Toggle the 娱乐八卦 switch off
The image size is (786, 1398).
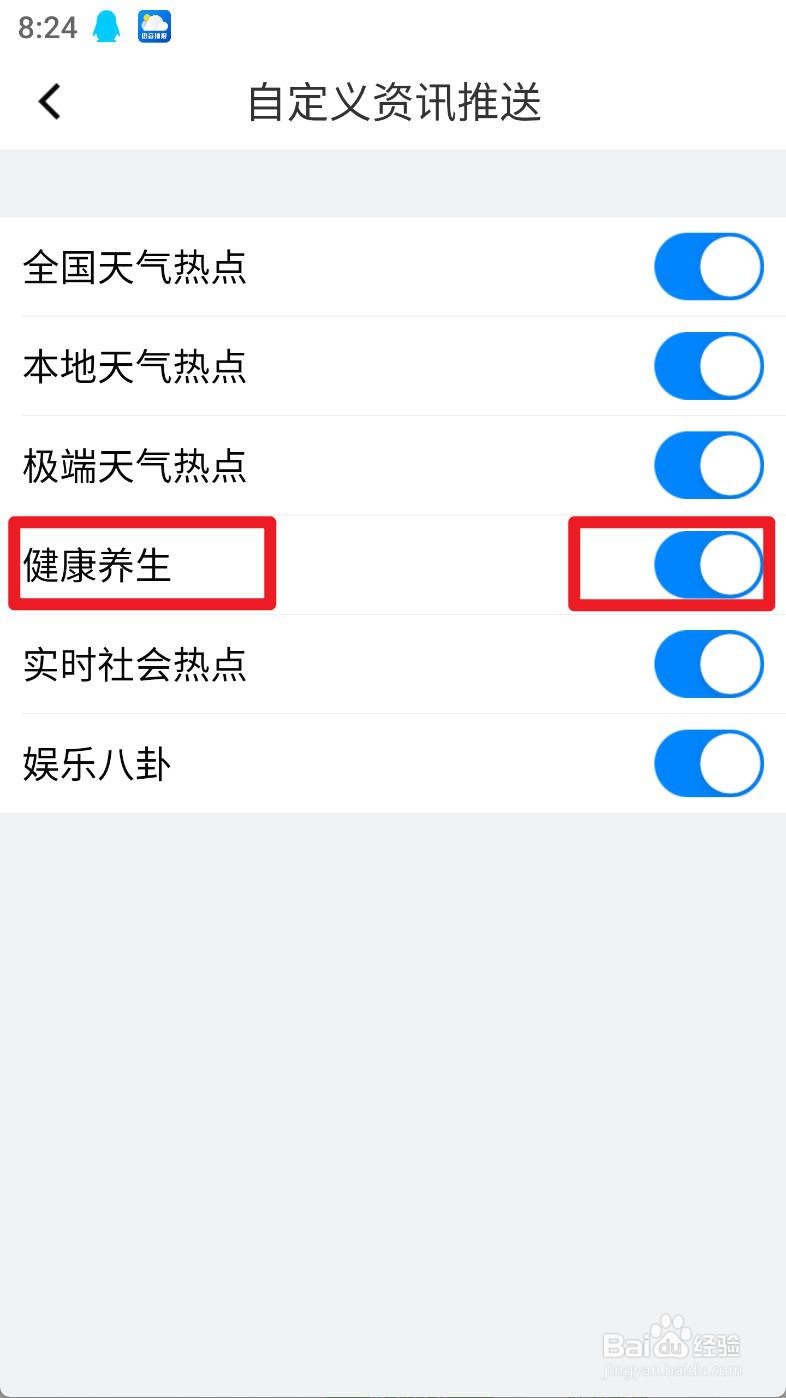coord(709,763)
